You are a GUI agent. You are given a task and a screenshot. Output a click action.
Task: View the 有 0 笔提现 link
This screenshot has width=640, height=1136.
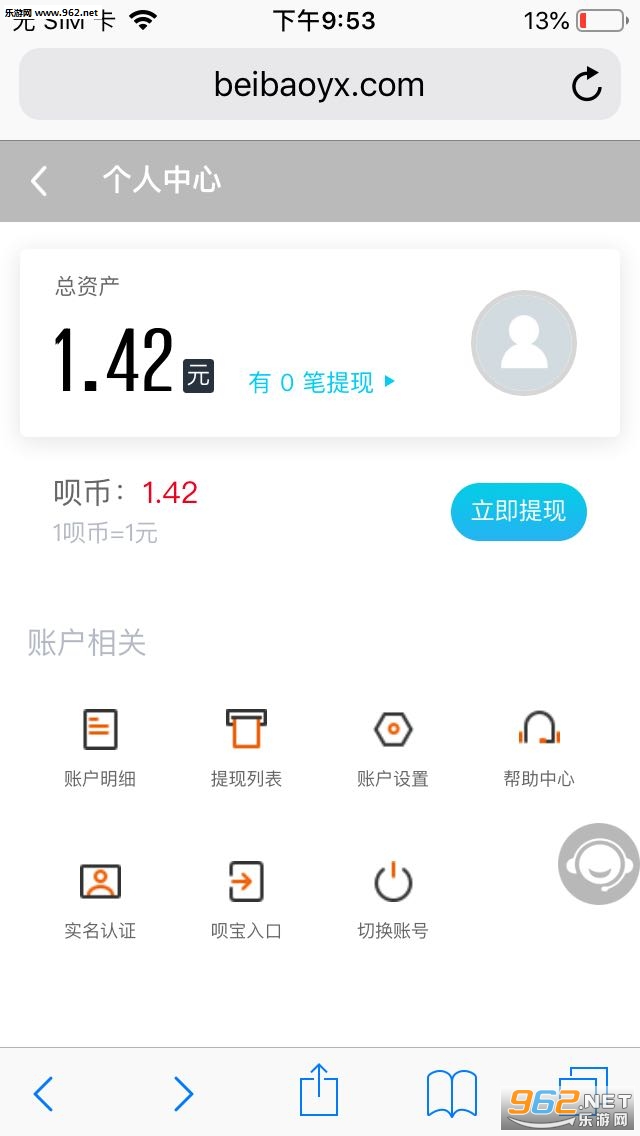pyautogui.click(x=322, y=382)
